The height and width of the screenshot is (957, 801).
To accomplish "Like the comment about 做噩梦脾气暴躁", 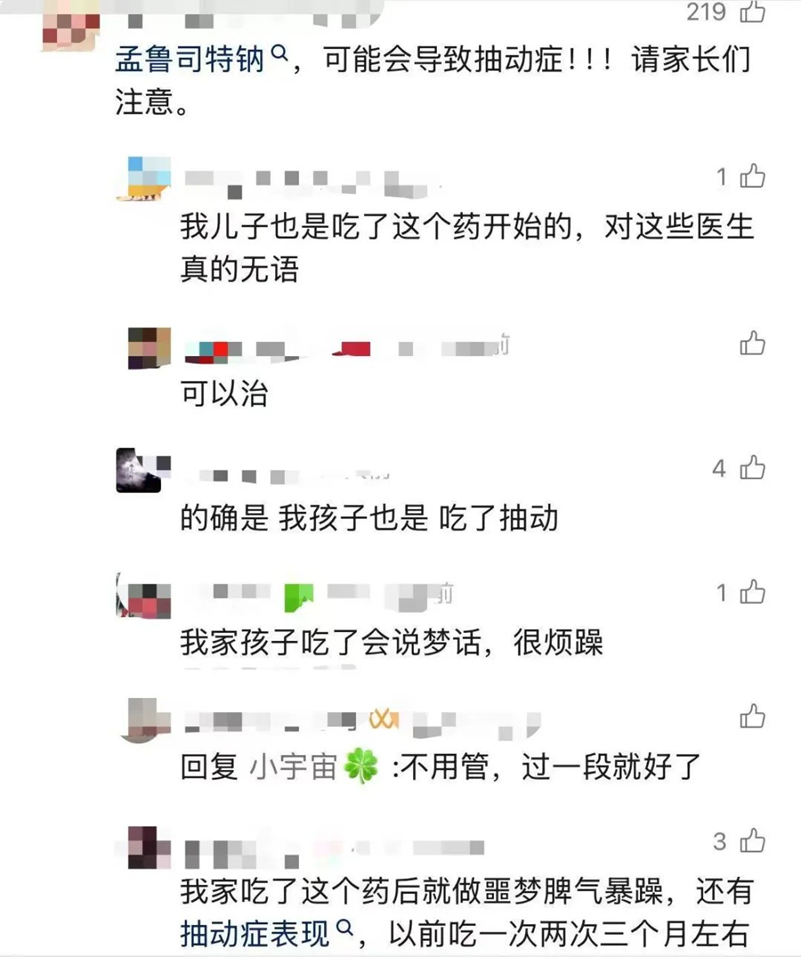I will [752, 841].
